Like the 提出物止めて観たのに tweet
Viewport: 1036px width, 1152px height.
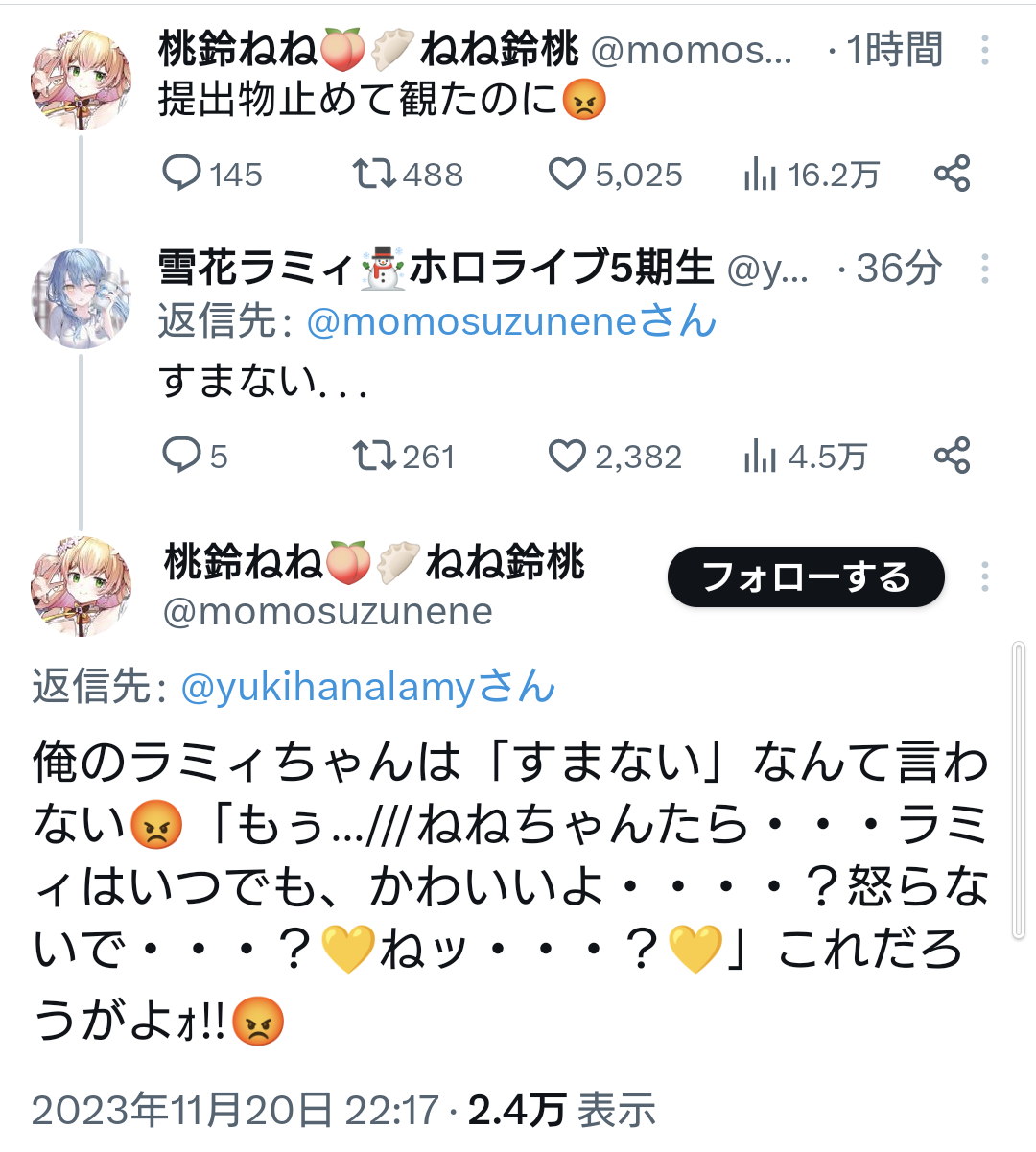[x=567, y=174]
